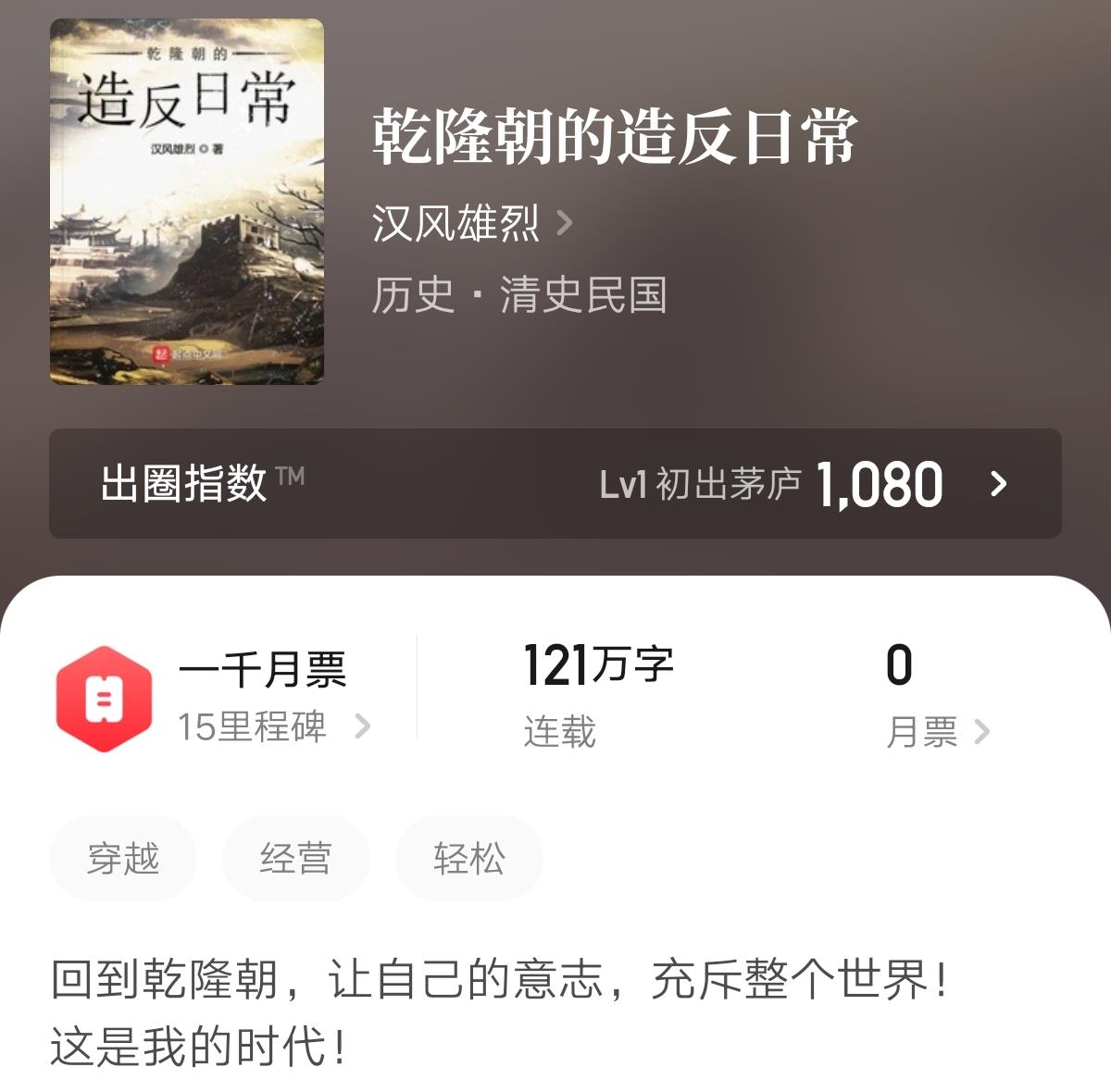Select the 轻松 tag chip

tap(468, 859)
